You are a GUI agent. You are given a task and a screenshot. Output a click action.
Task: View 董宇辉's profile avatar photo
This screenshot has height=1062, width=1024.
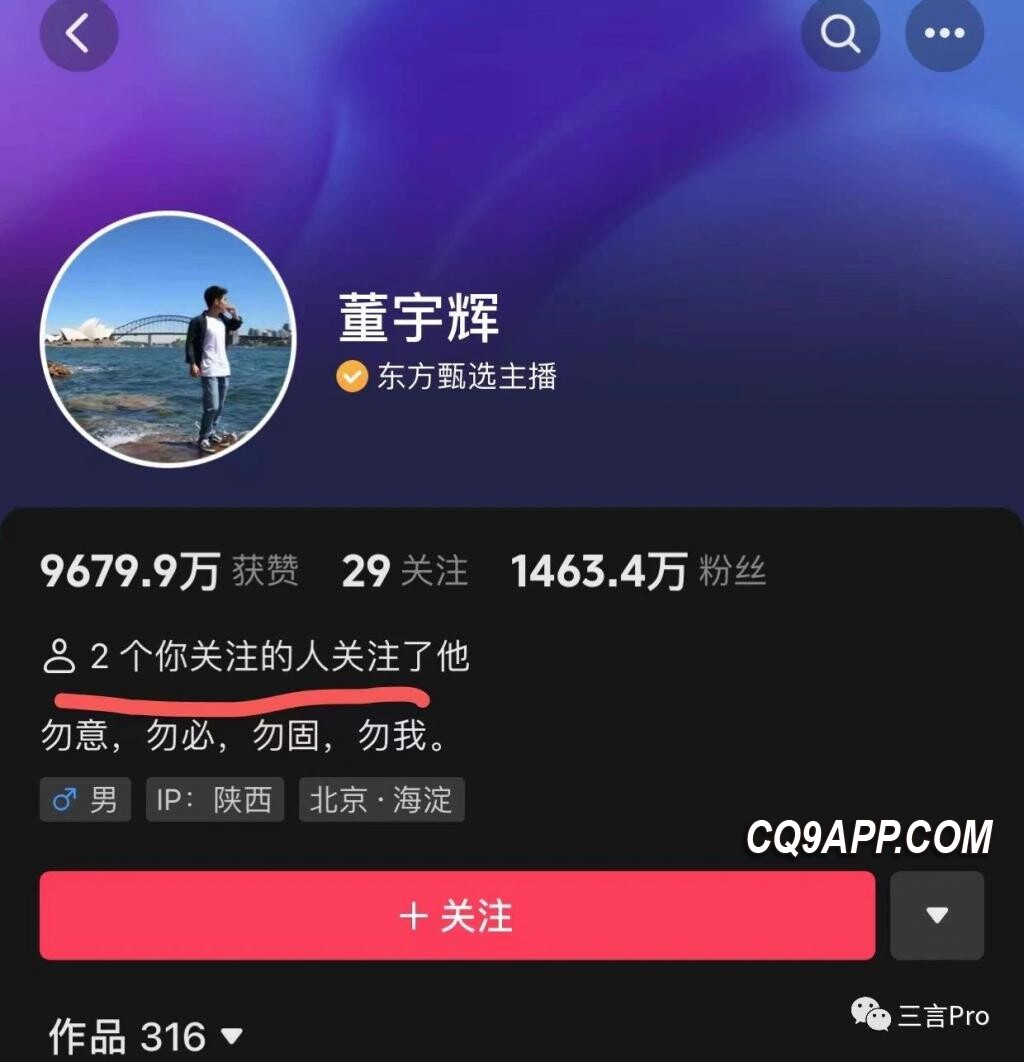point(168,339)
